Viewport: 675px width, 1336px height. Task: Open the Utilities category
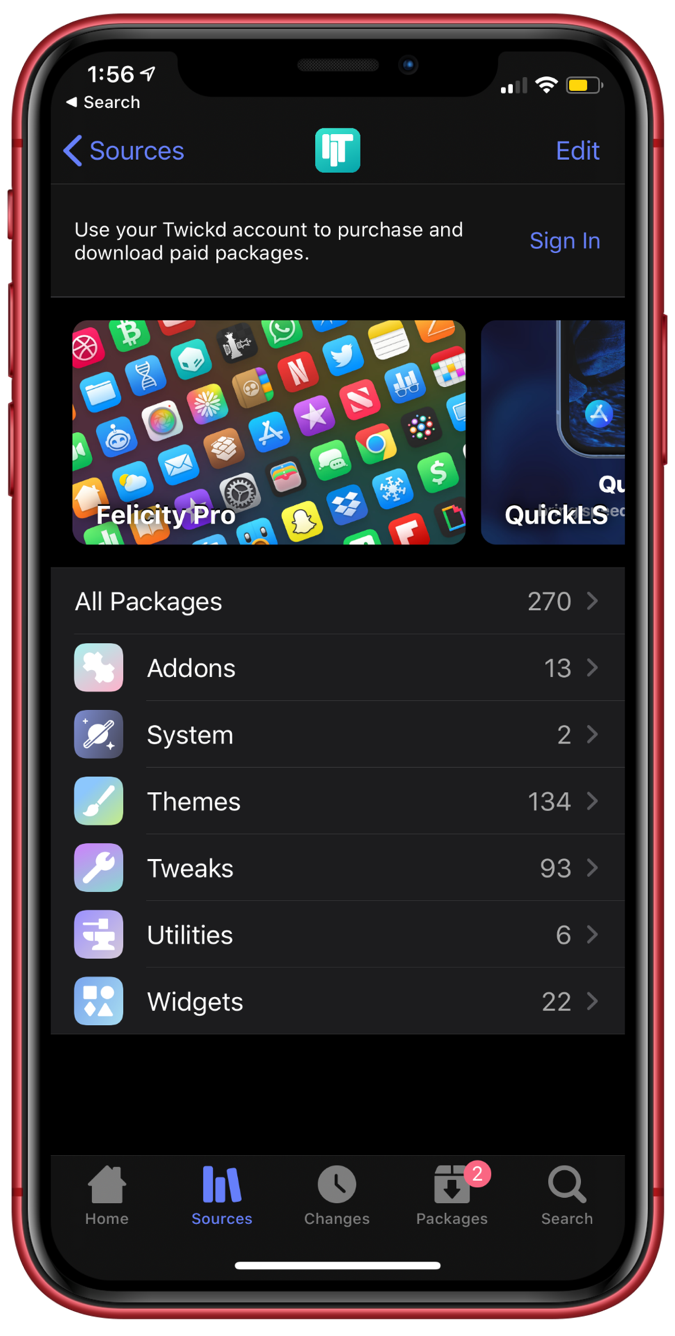[337, 935]
